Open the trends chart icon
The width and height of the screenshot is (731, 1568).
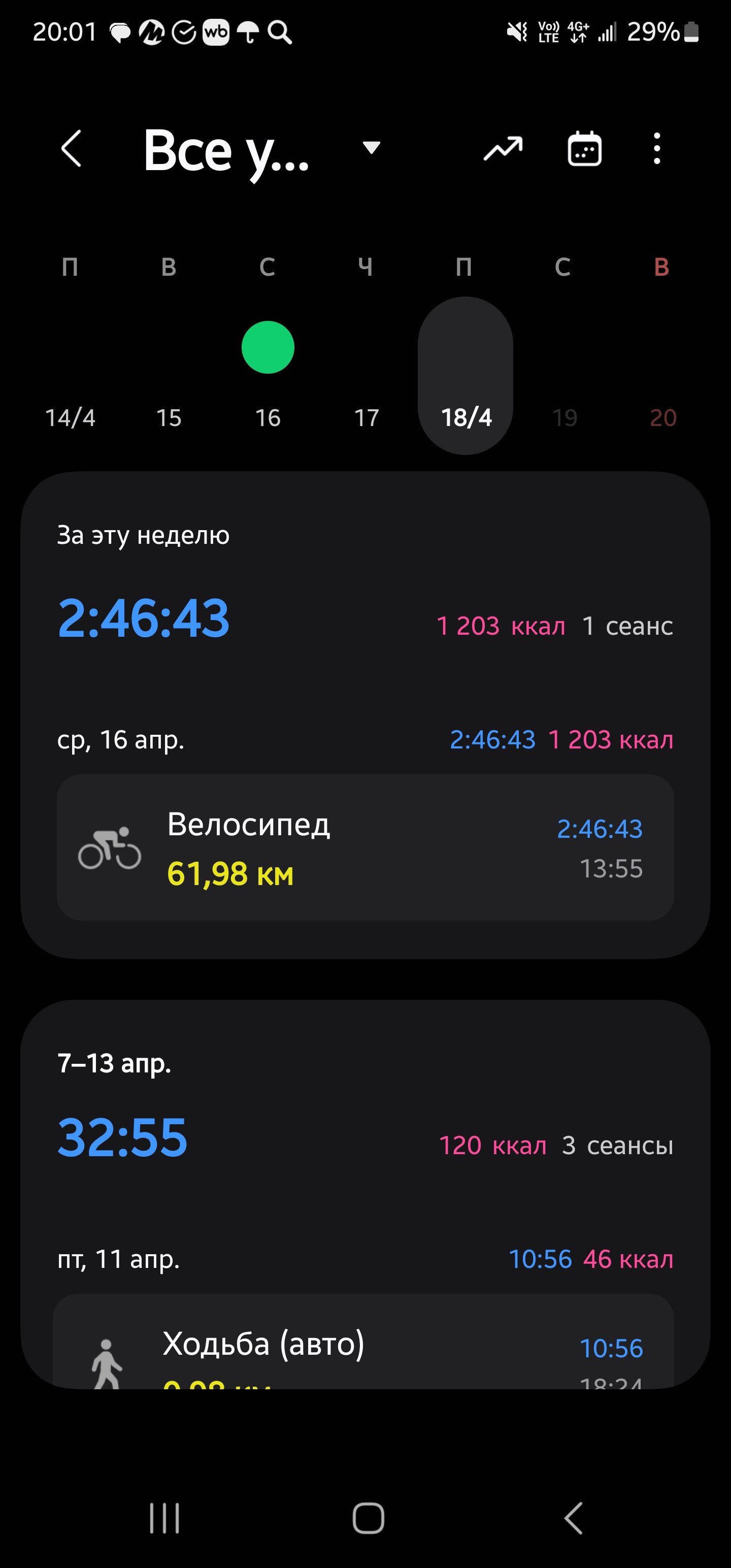(x=503, y=148)
